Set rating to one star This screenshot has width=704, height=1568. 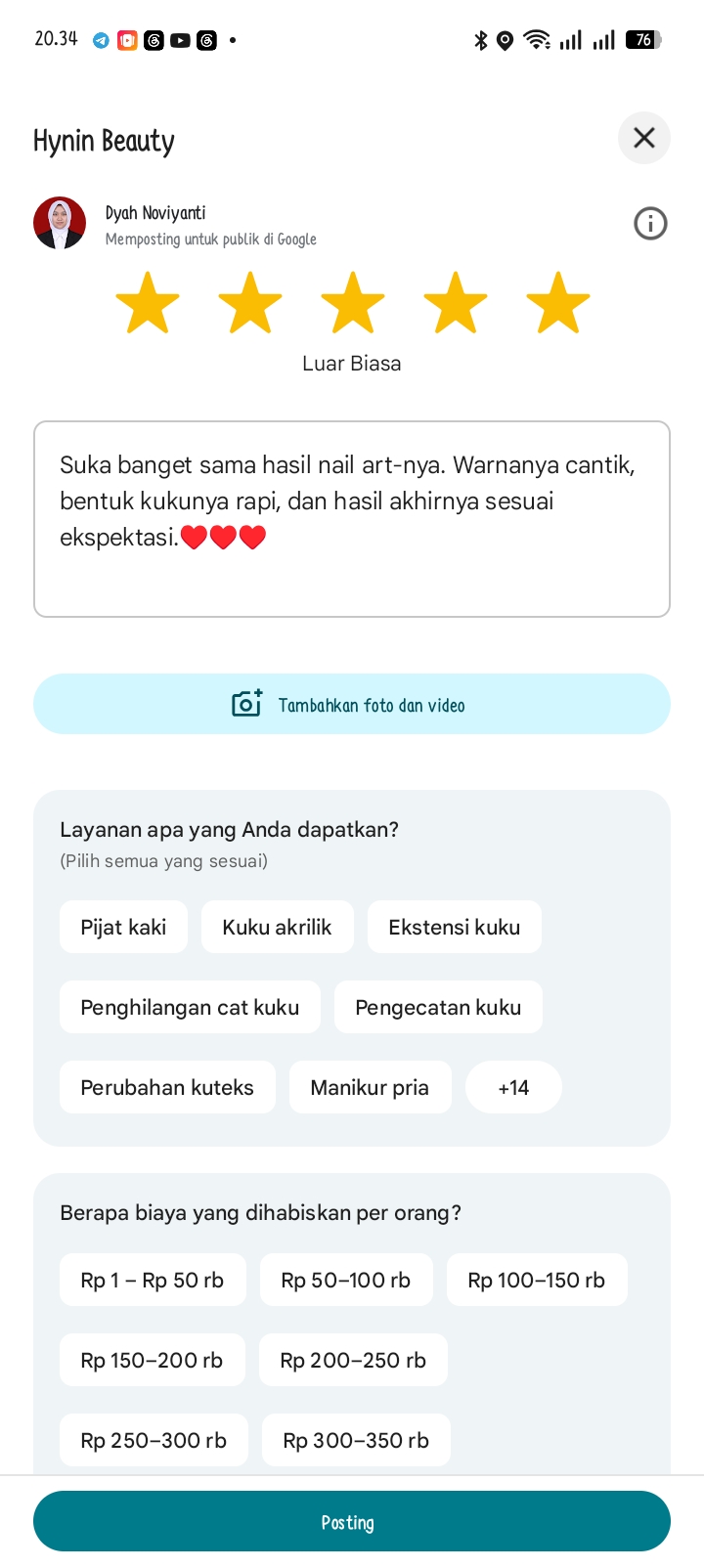pyautogui.click(x=148, y=304)
